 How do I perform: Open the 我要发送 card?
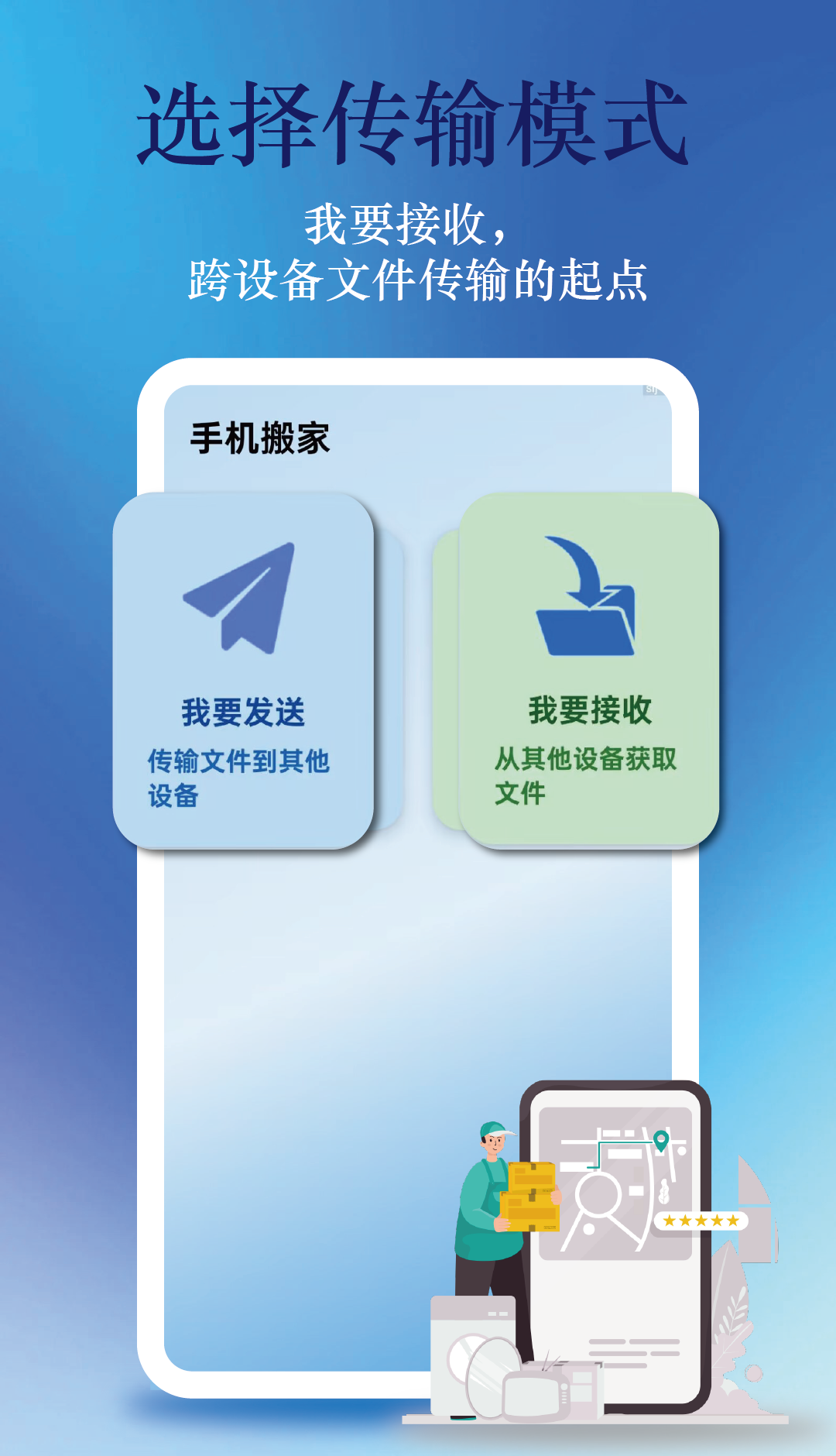point(246,670)
